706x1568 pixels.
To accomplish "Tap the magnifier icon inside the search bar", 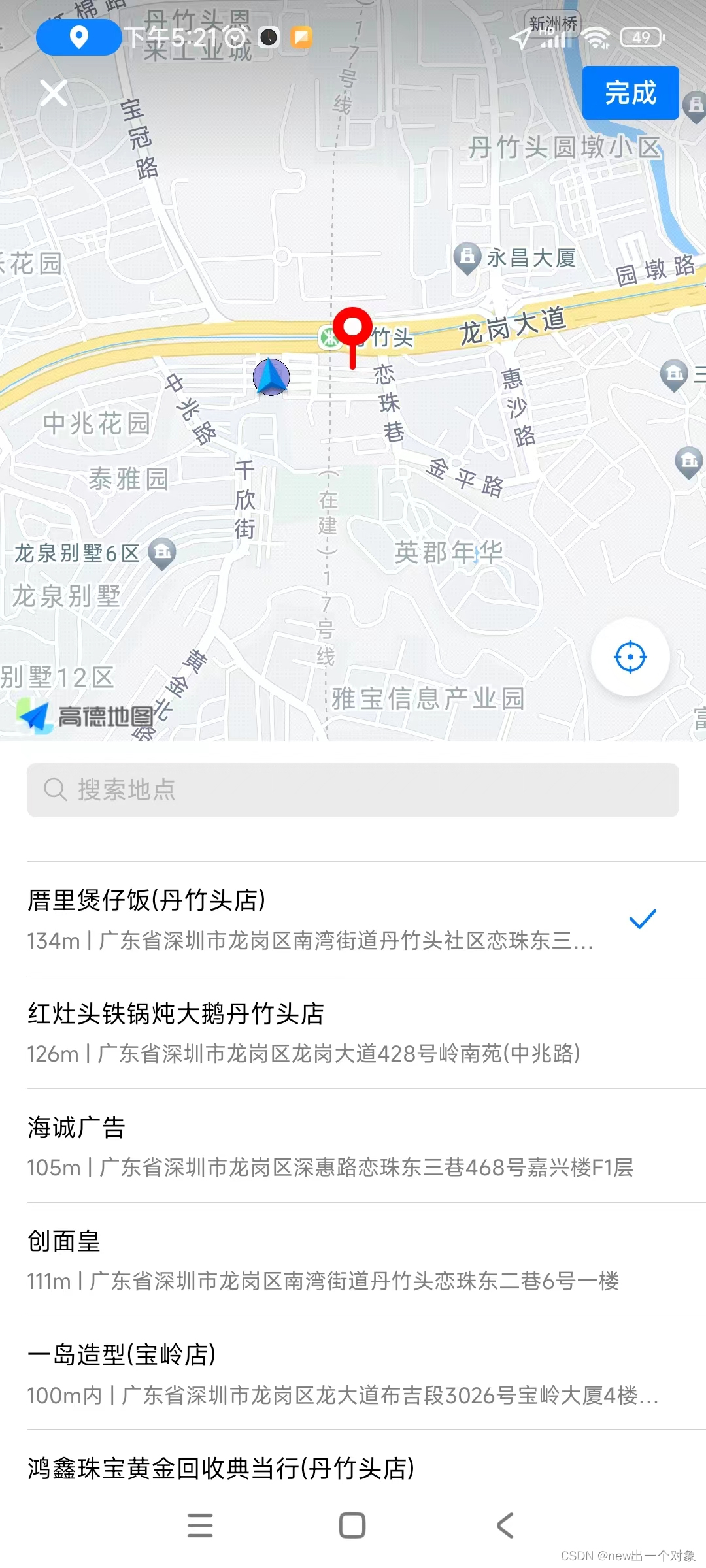I will pyautogui.click(x=56, y=790).
